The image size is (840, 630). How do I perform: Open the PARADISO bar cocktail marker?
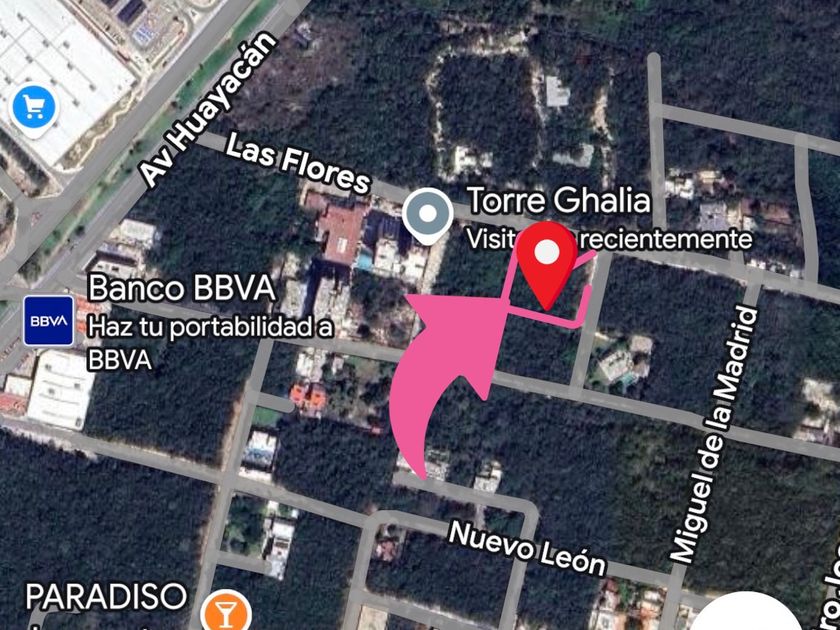(x=226, y=611)
